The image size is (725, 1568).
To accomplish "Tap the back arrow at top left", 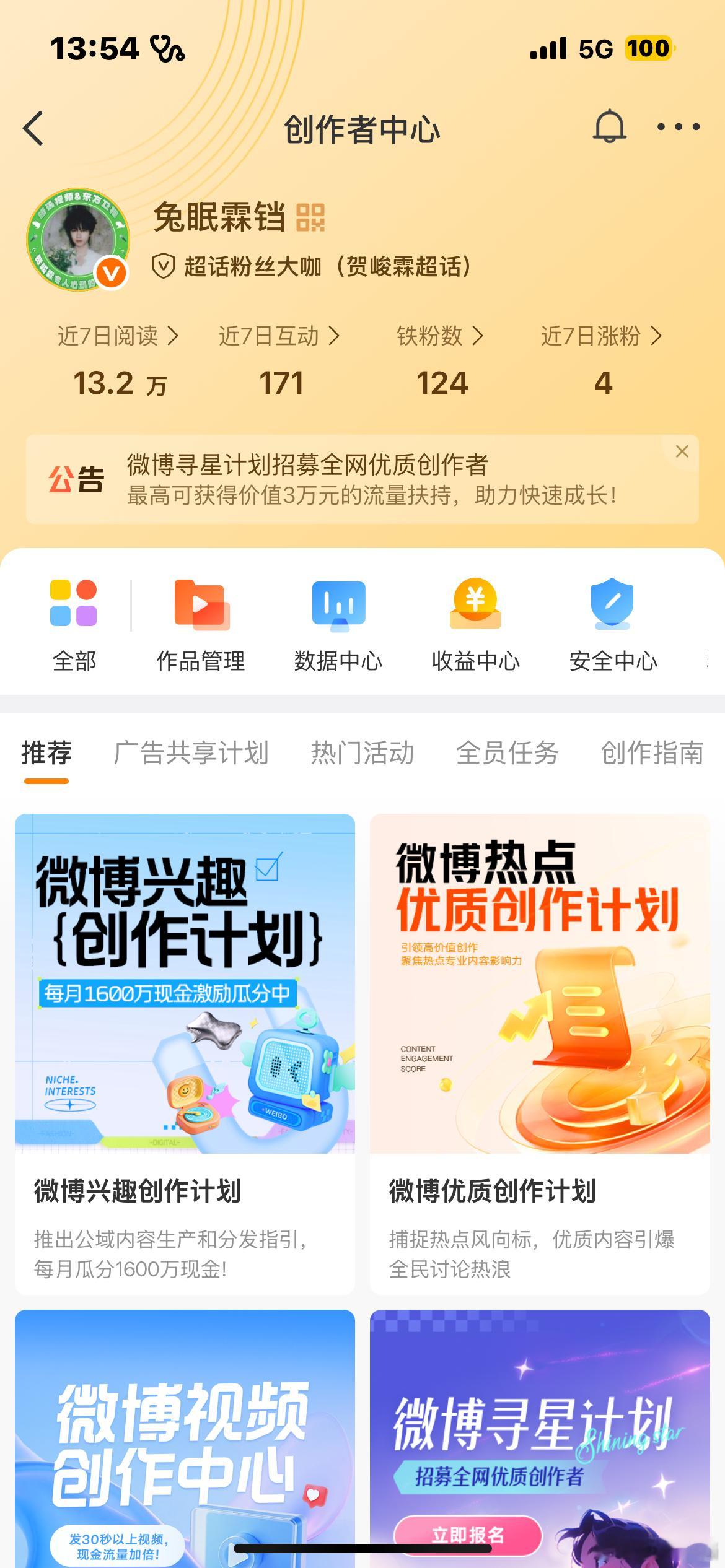I will (35, 128).
